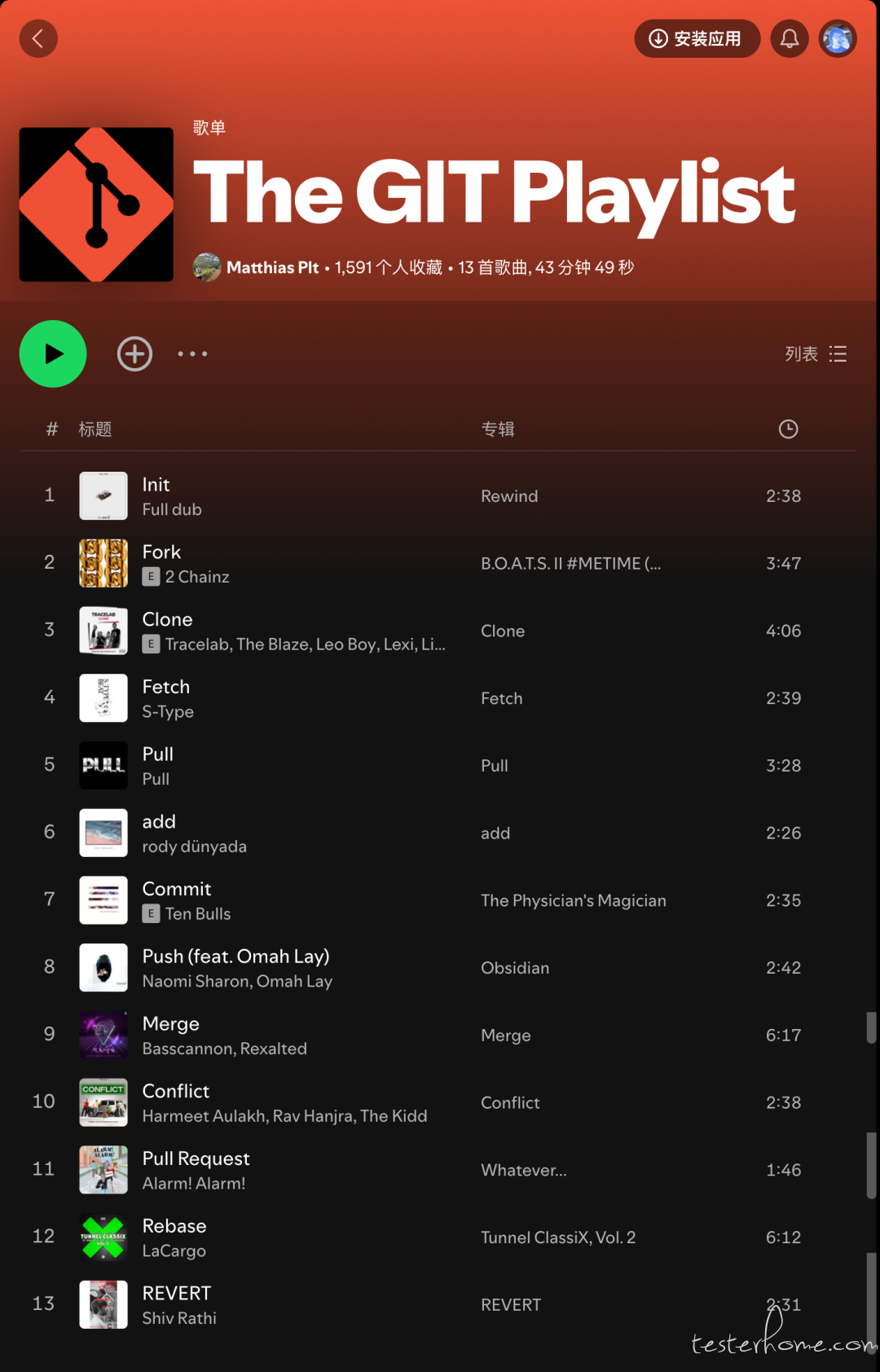Image resolution: width=880 pixels, height=1372 pixels.
Task: Open the playlist cover image
Action: tap(96, 204)
